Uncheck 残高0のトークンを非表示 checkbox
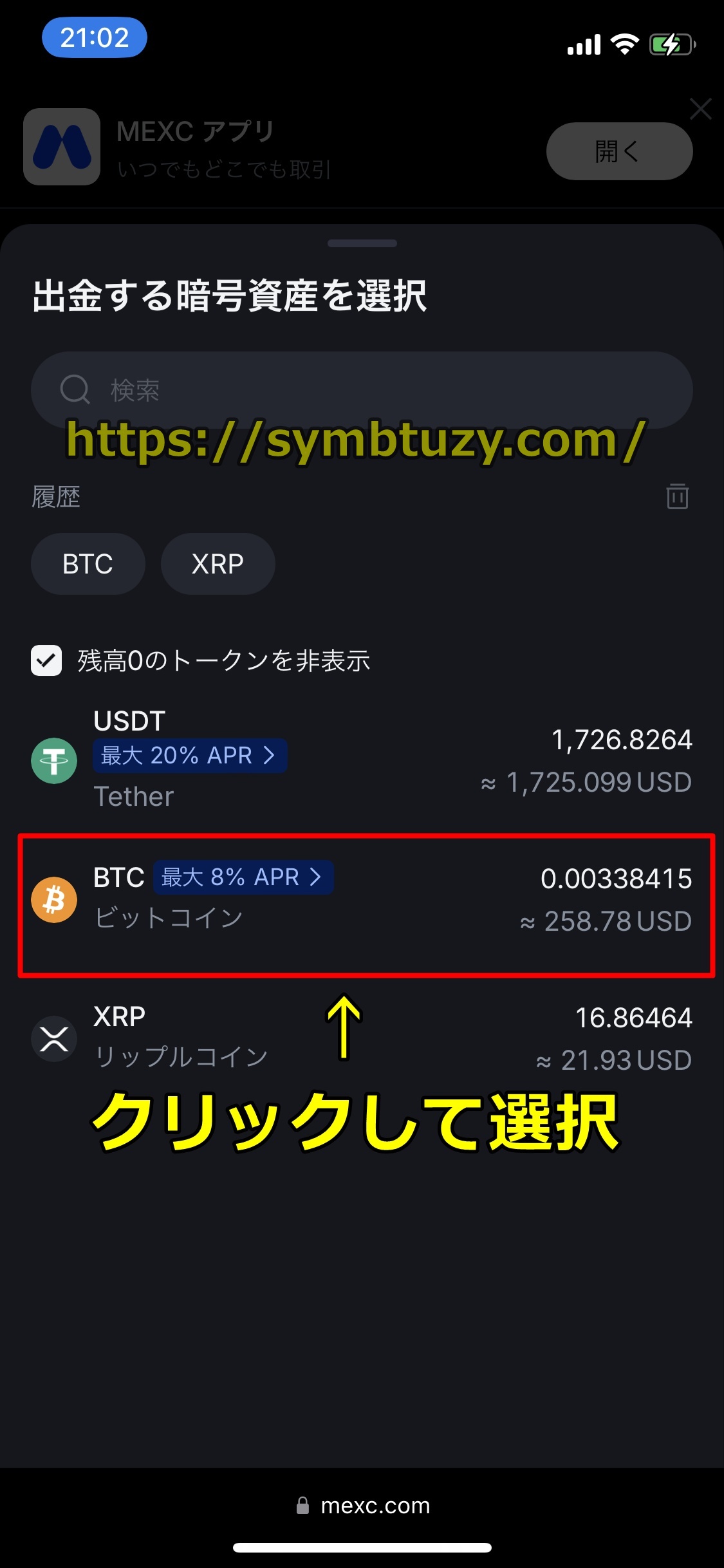This screenshot has height=1568, width=724. coord(46,660)
